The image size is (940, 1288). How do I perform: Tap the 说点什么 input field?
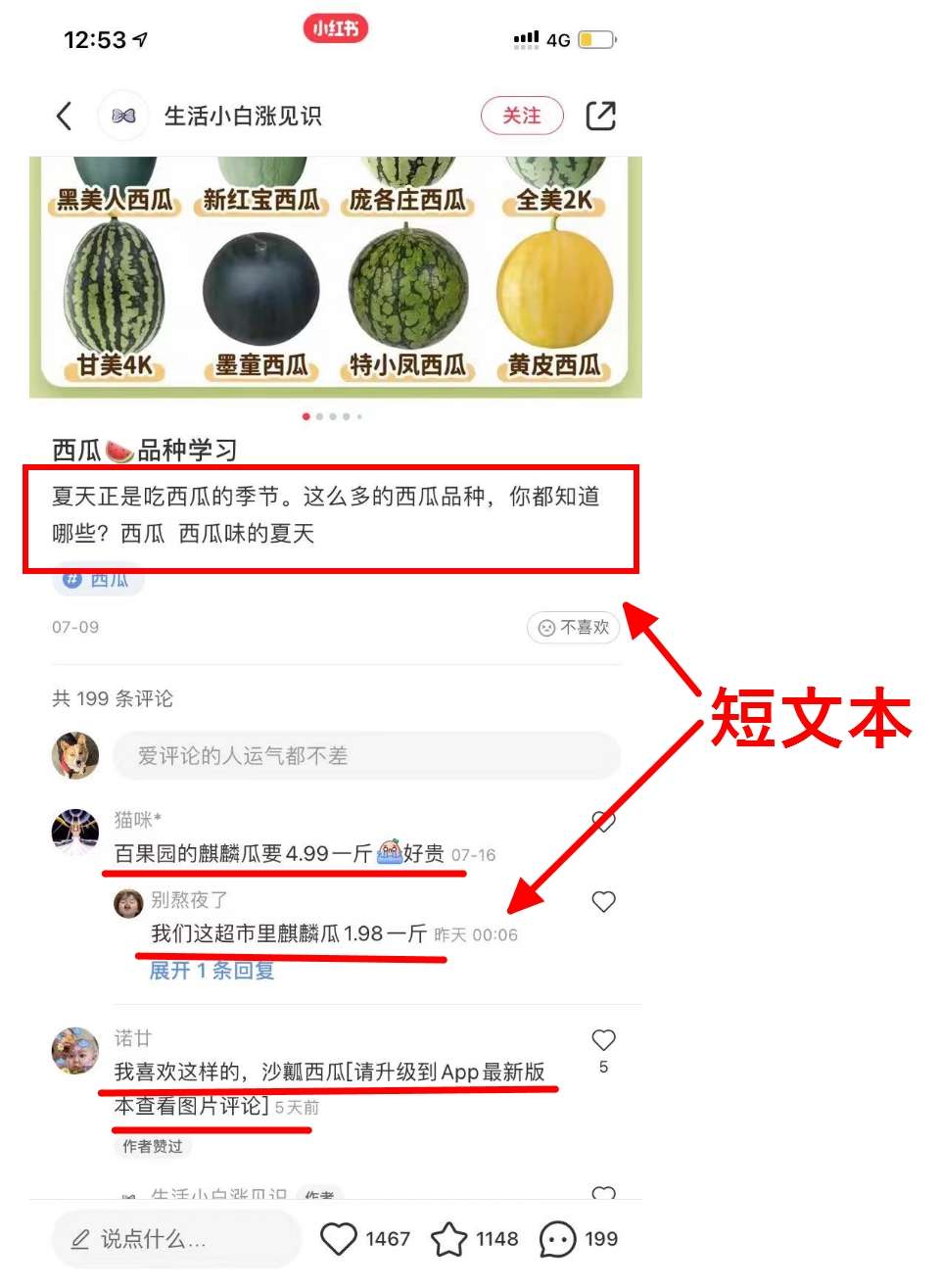click(176, 1239)
